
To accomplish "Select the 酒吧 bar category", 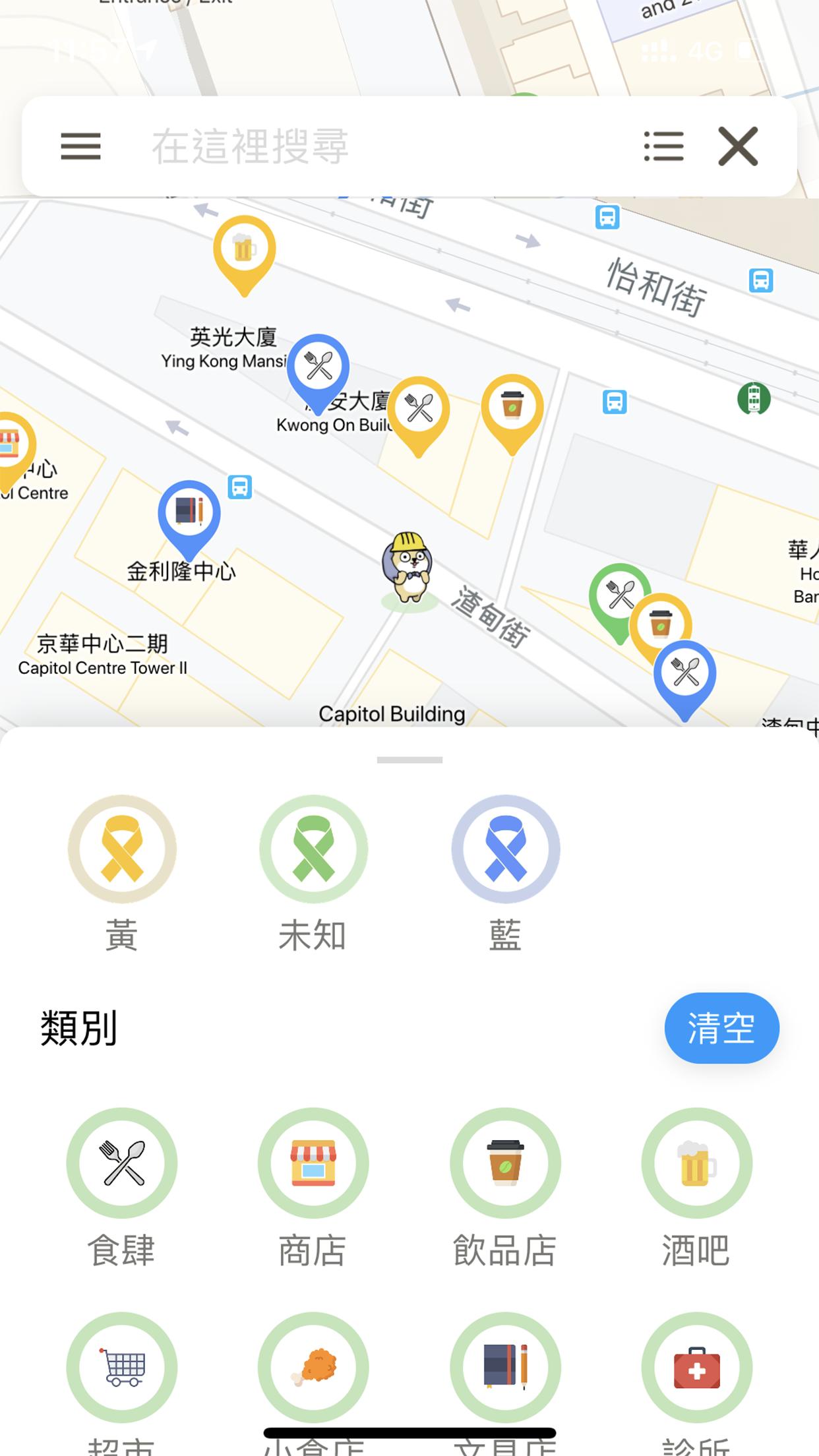I will click(x=697, y=1163).
